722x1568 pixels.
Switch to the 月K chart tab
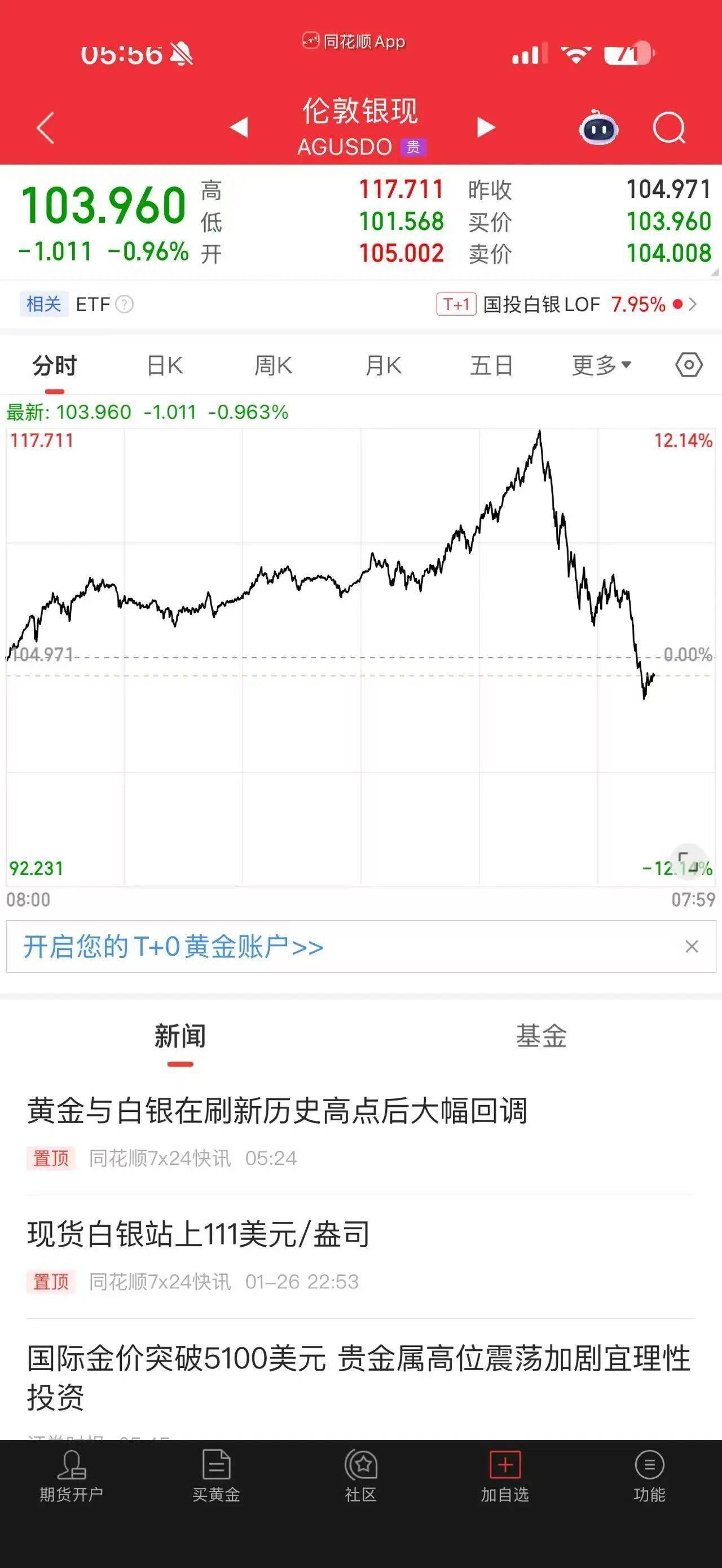(x=383, y=366)
